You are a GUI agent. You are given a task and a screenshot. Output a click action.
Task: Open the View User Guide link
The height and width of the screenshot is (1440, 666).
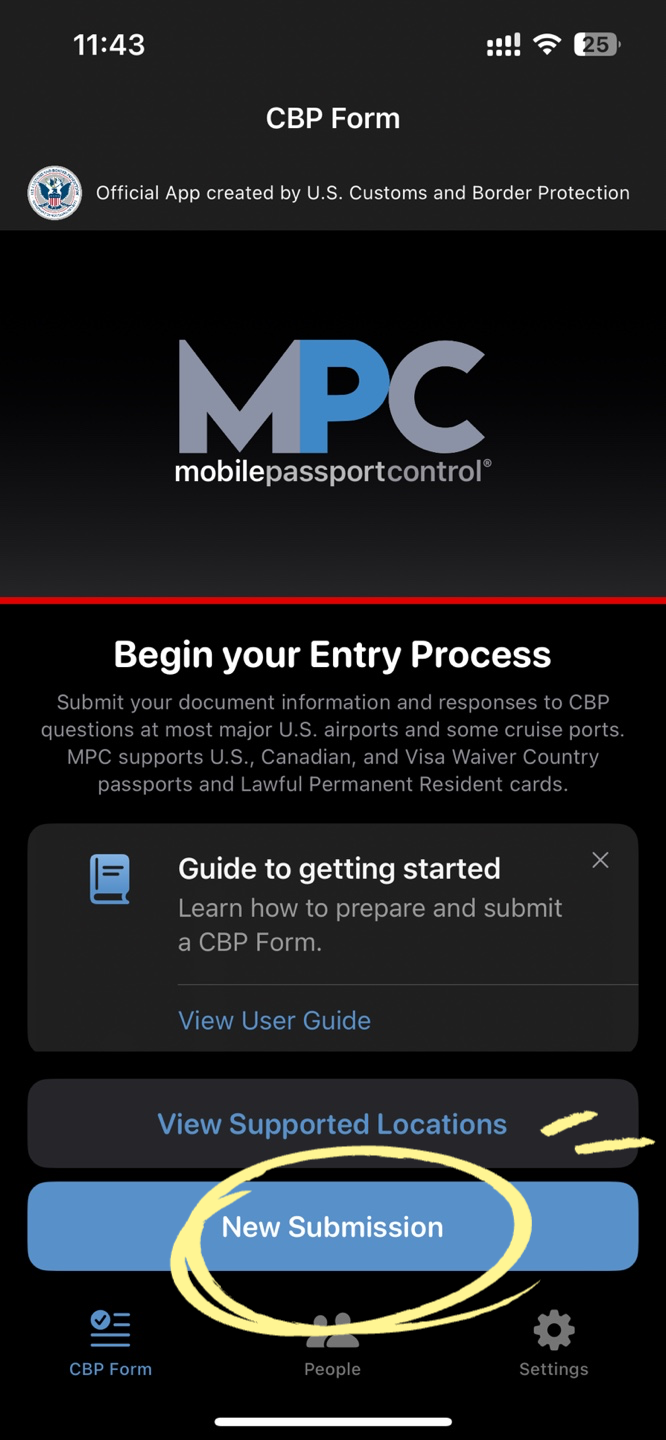coord(274,1020)
